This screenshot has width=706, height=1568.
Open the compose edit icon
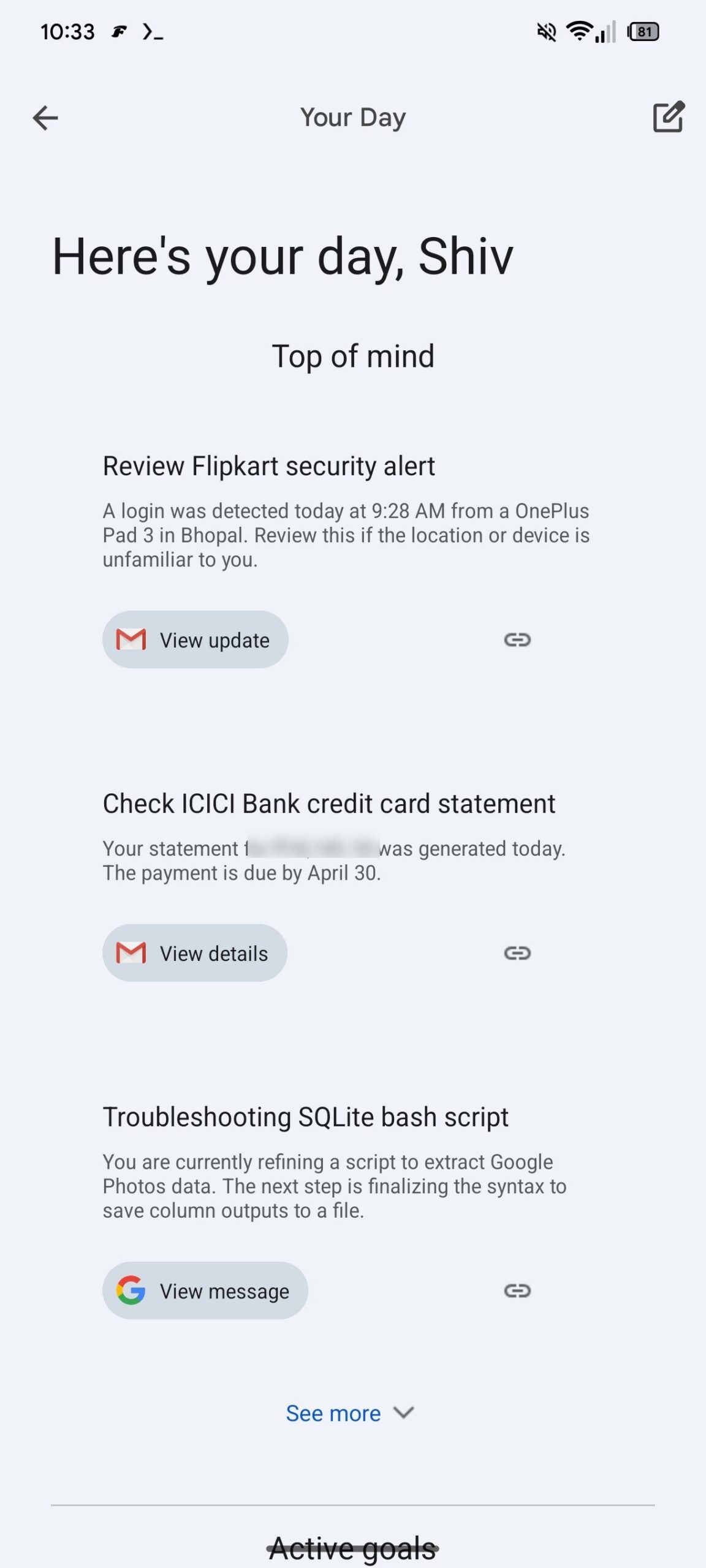pos(667,117)
